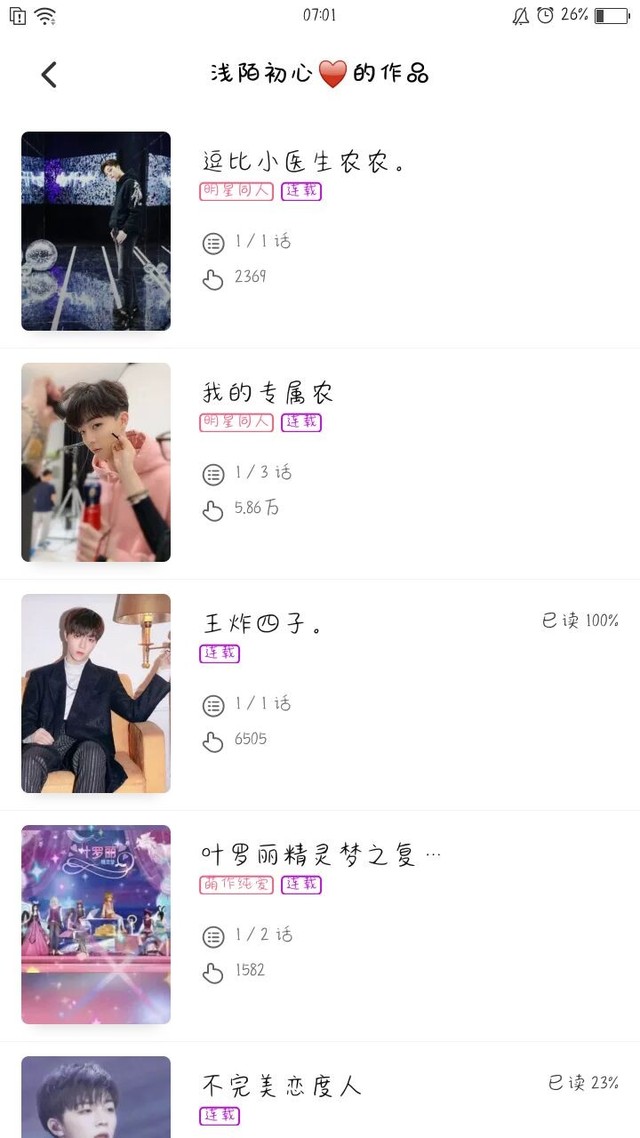Open the story 我的专属农
Image resolution: width=640 pixels, height=1138 pixels.
268,393
